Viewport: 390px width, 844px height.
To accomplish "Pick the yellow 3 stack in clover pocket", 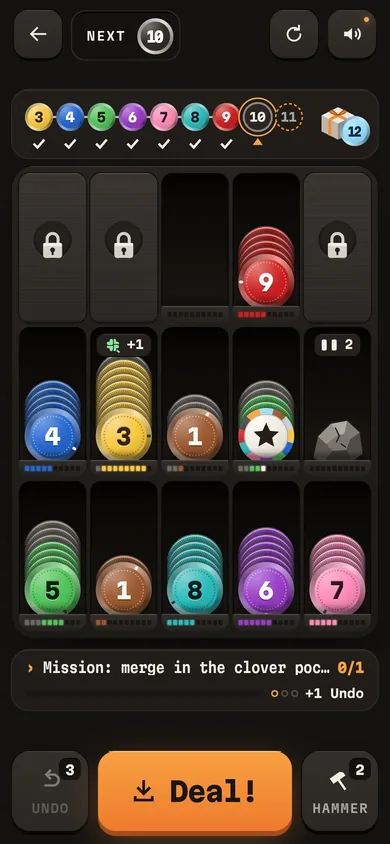I will click(124, 409).
